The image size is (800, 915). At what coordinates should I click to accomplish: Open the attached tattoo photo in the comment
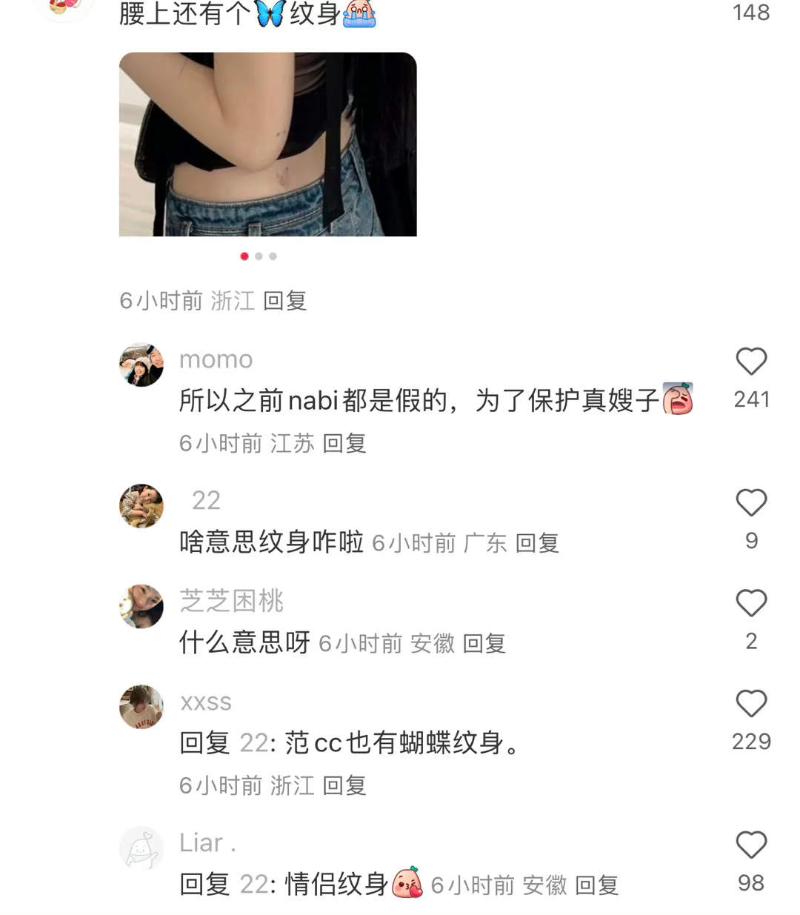tap(267, 144)
